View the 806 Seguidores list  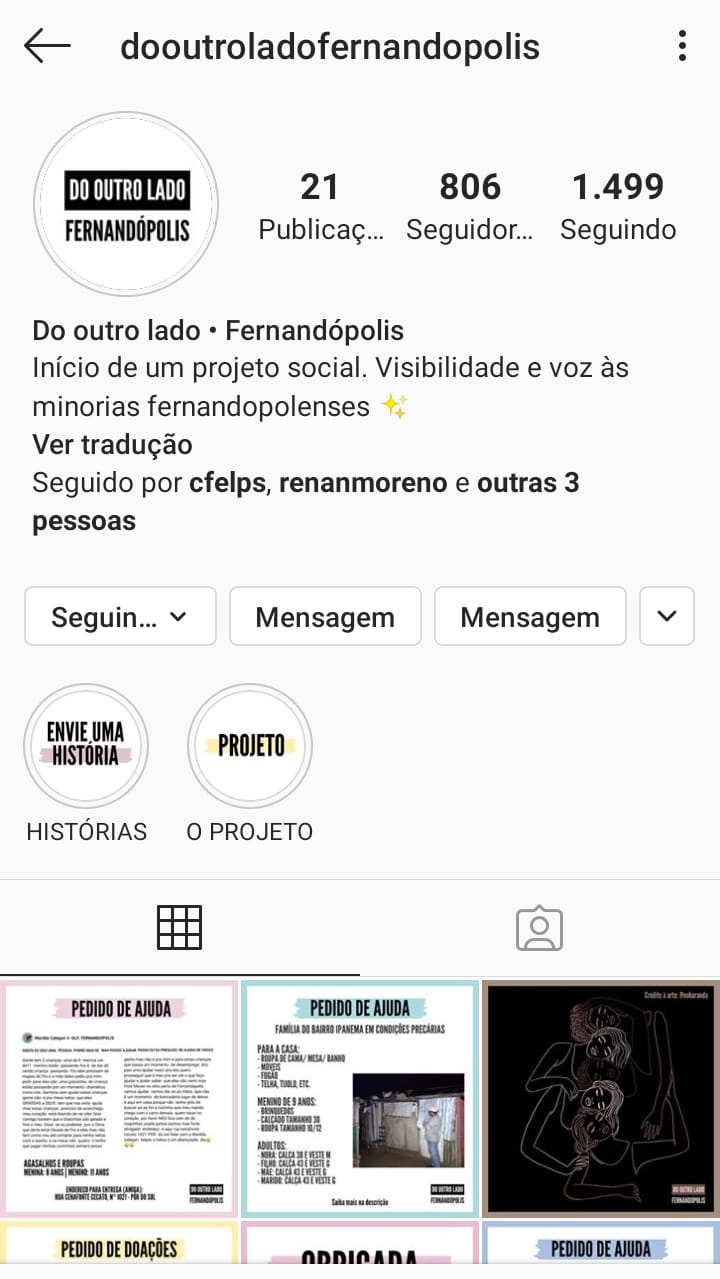(x=469, y=206)
